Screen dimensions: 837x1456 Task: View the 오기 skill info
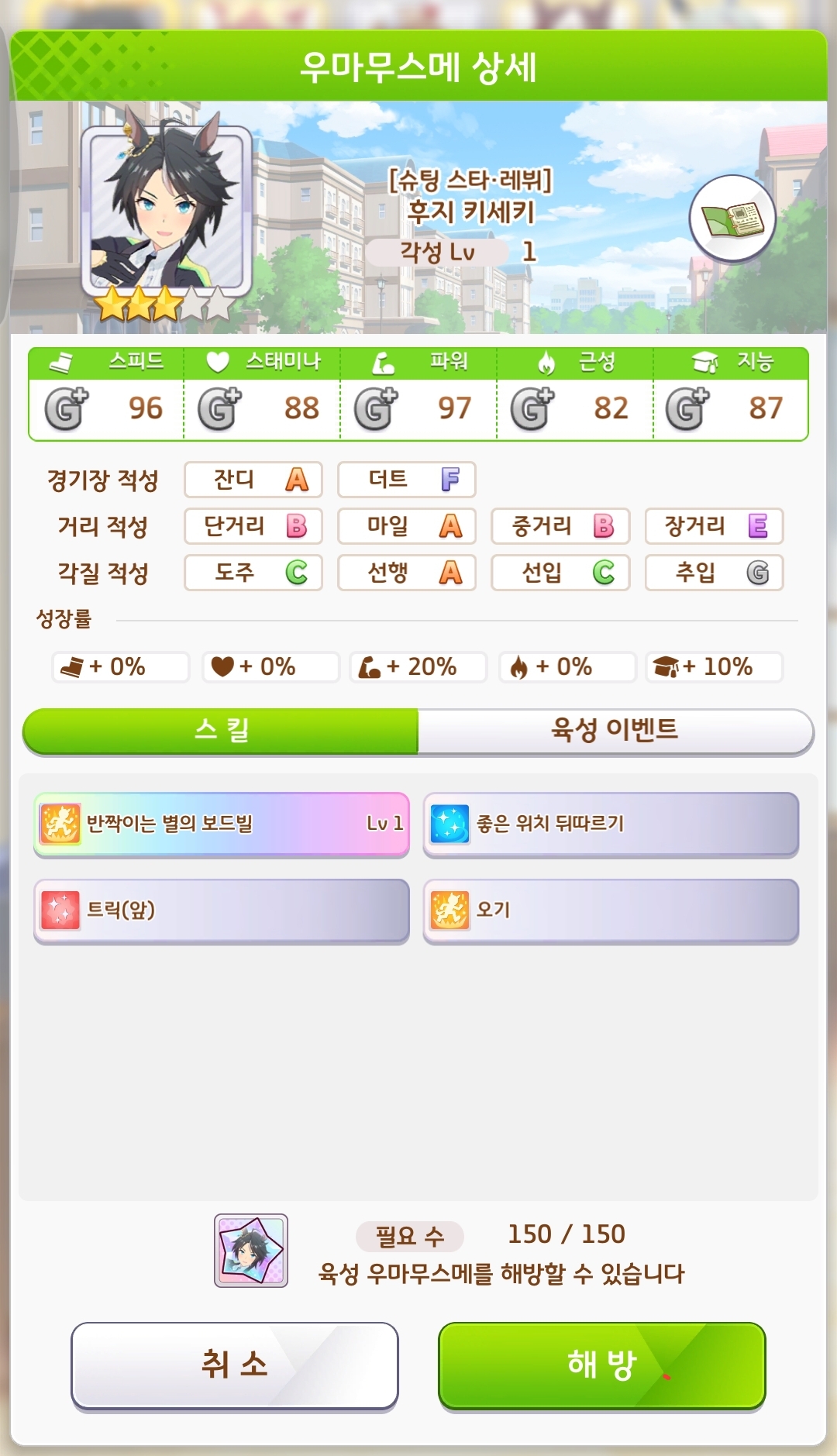point(611,910)
